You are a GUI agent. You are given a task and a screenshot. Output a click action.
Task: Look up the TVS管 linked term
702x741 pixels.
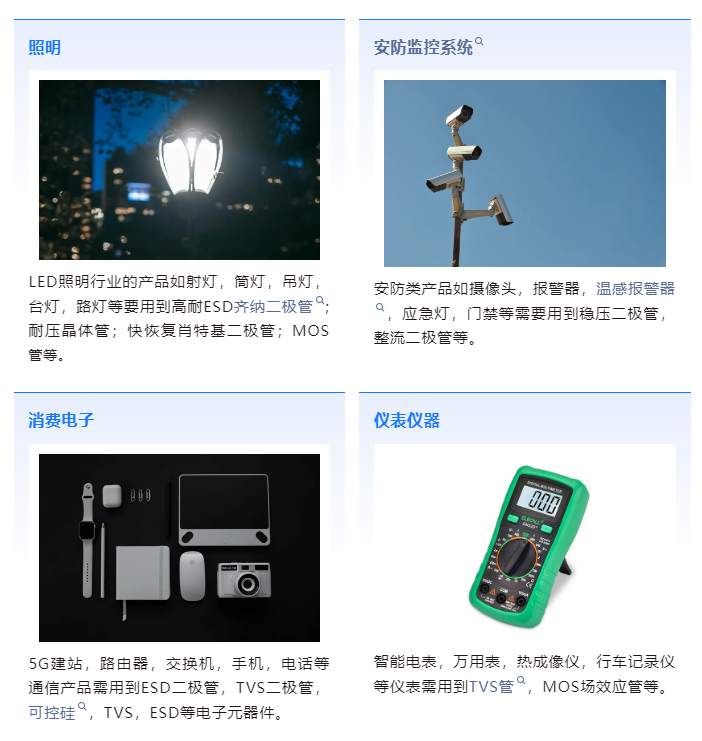(x=492, y=686)
